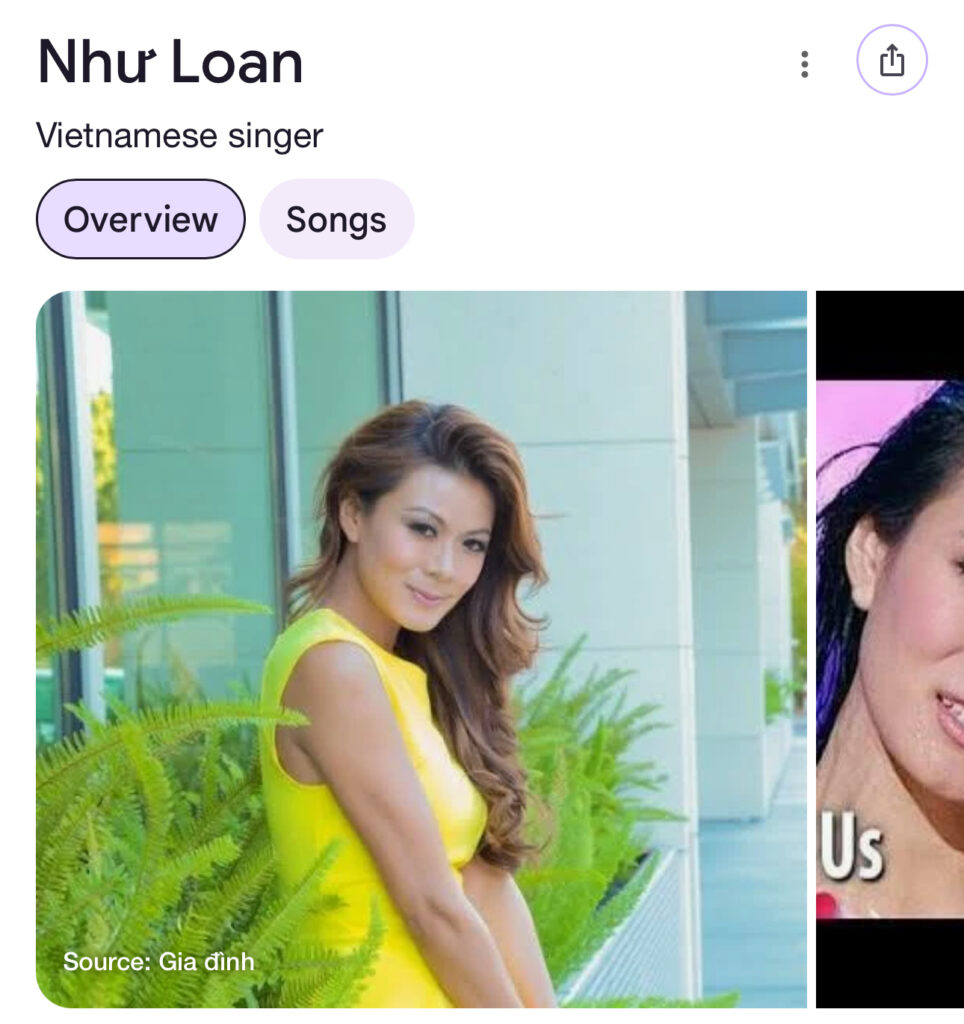Open the three-dot overflow menu
The width and height of the screenshot is (964, 1024).
(x=804, y=64)
